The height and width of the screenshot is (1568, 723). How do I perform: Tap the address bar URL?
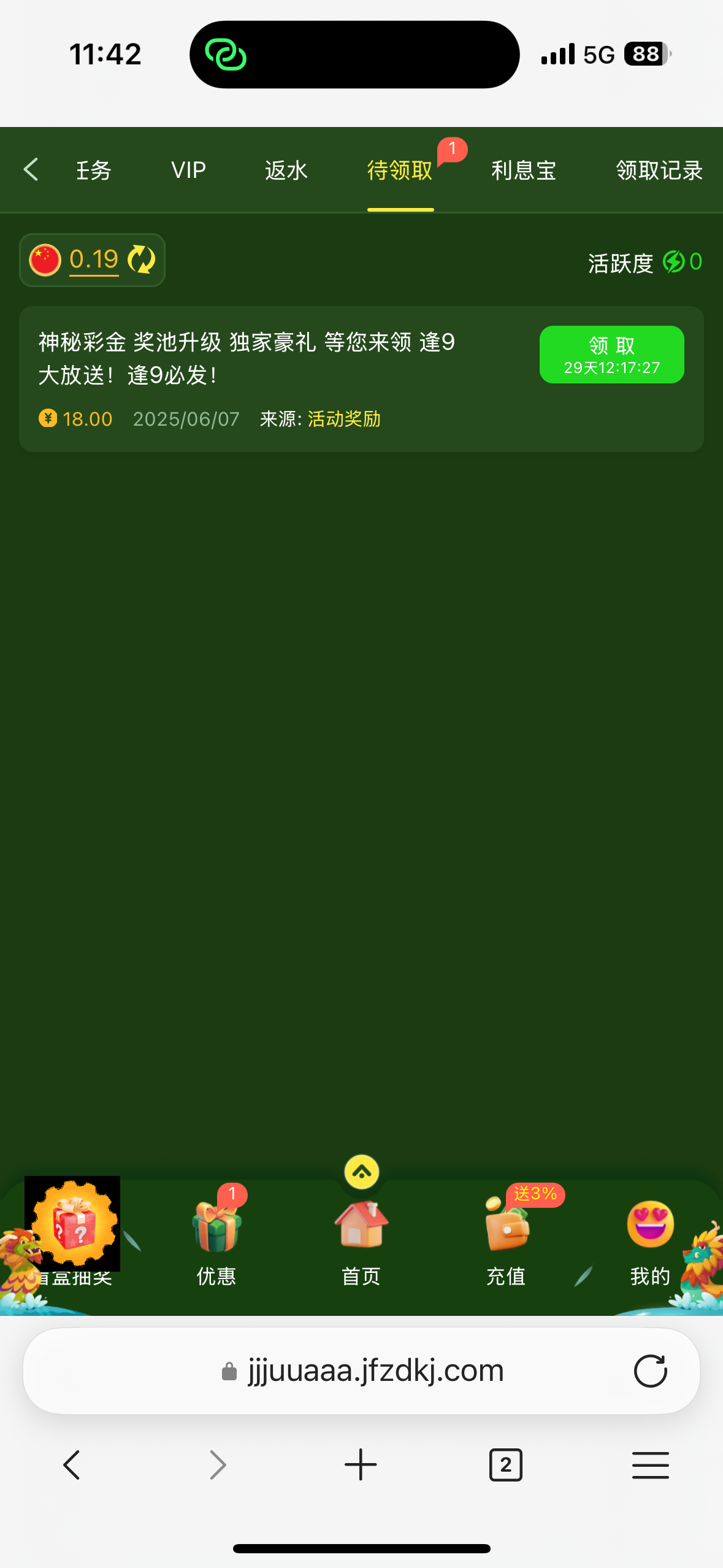click(x=374, y=1370)
